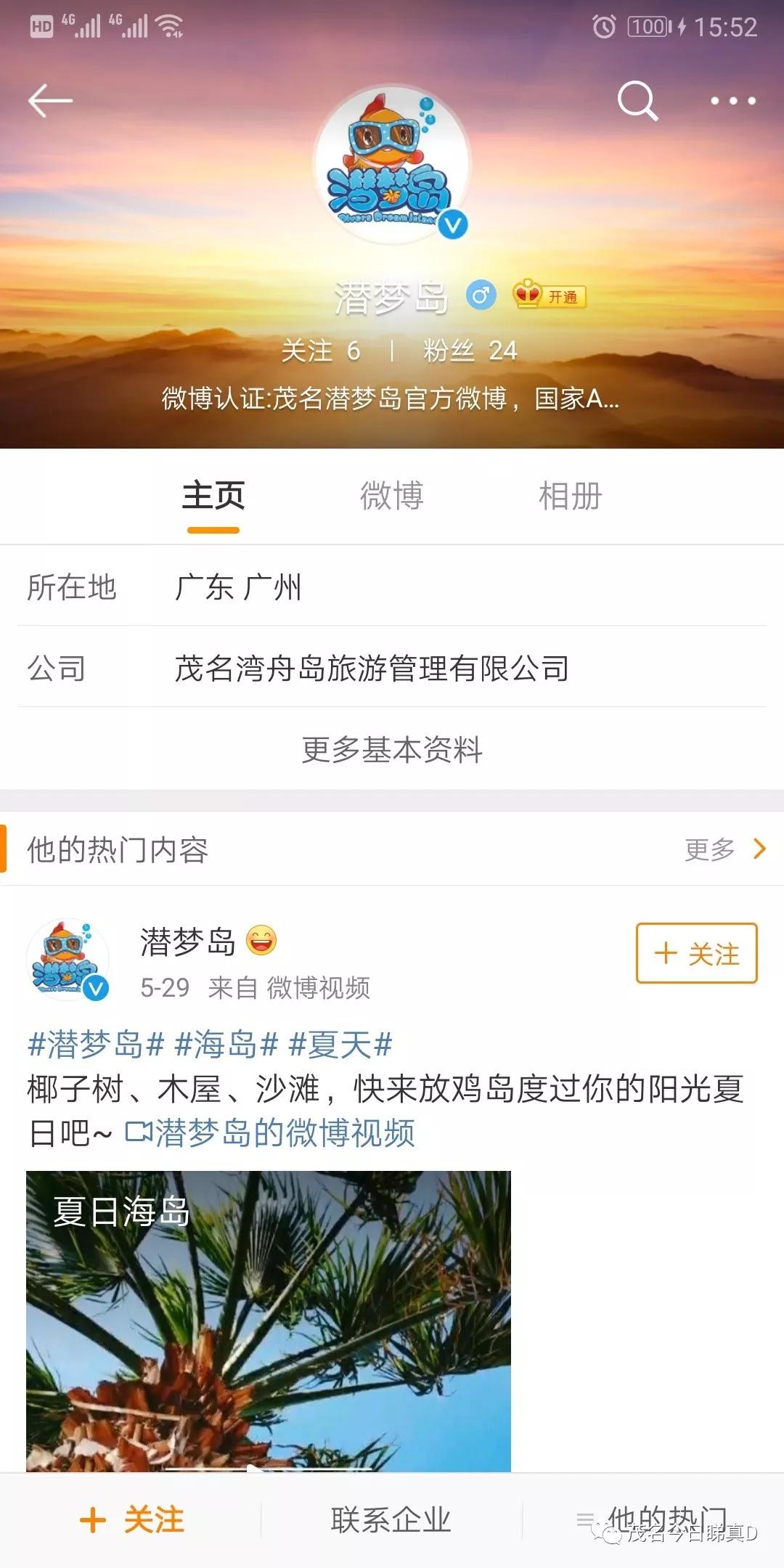View the 潜梦岛 profile avatar

(x=392, y=163)
